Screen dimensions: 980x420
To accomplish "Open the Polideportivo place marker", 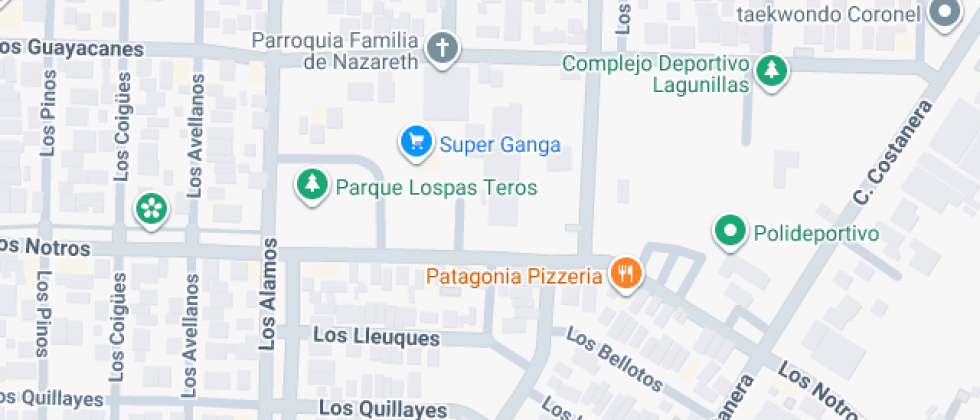I will [x=731, y=231].
